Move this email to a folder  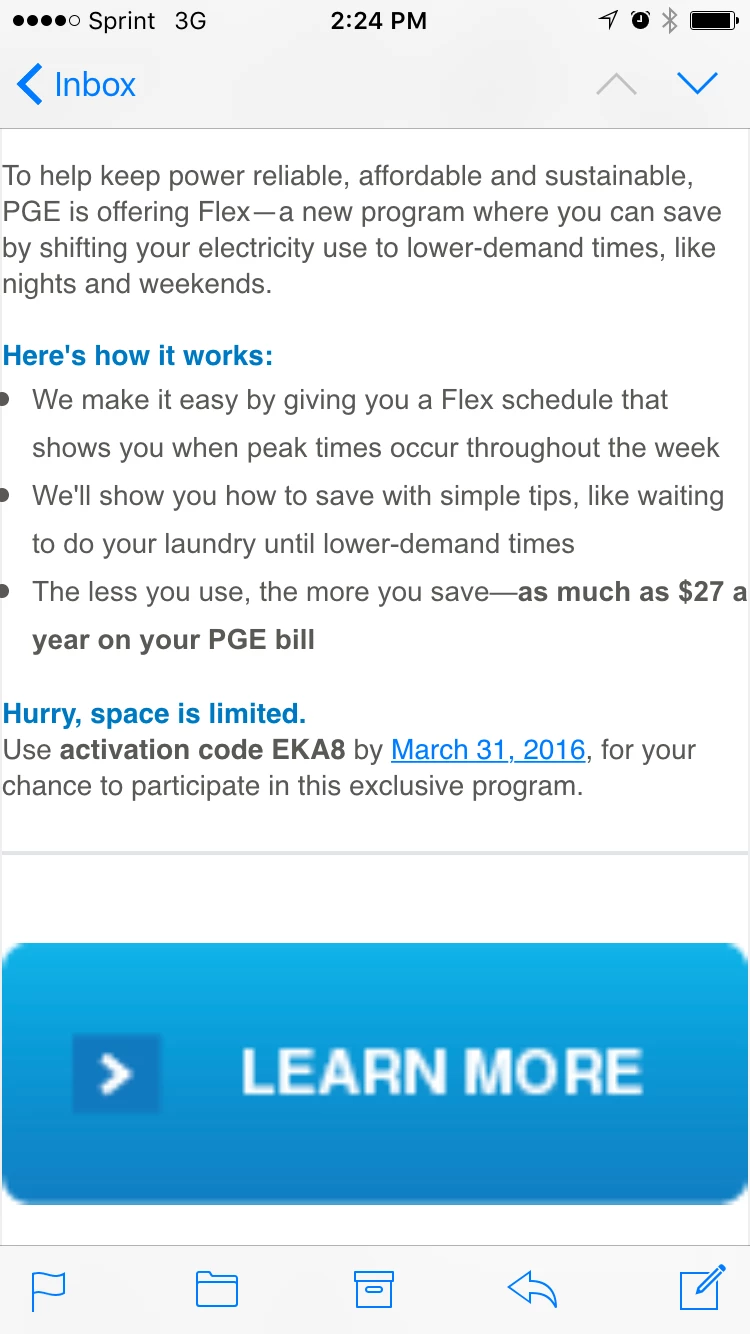point(216,1290)
